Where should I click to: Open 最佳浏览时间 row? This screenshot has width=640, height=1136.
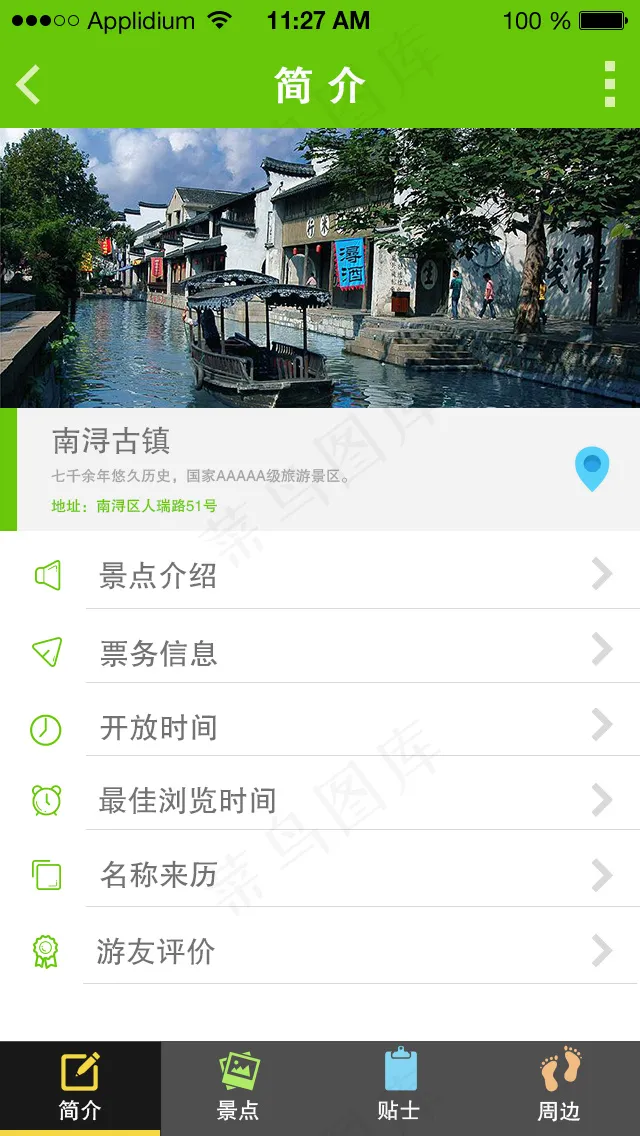click(x=320, y=800)
